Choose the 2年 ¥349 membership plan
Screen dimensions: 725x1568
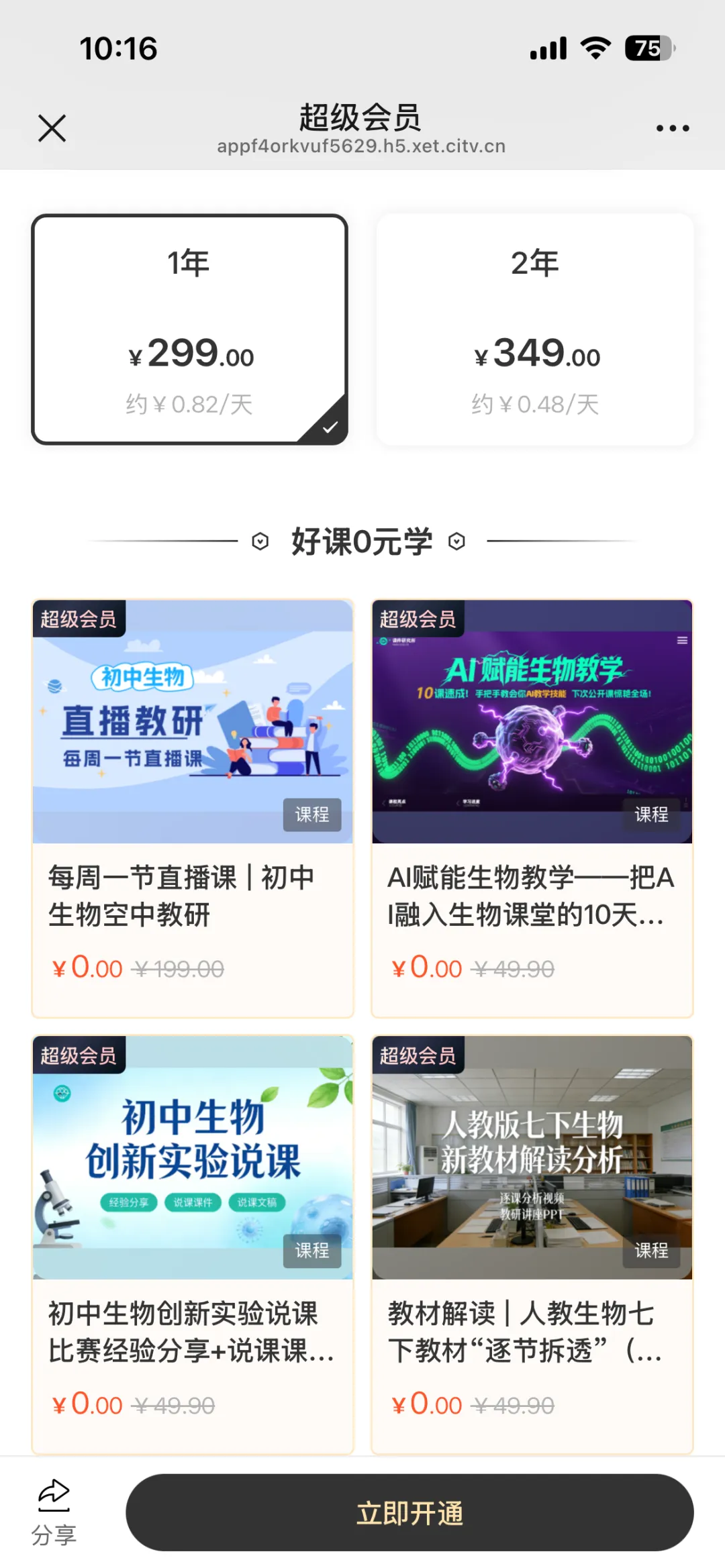[x=535, y=329]
